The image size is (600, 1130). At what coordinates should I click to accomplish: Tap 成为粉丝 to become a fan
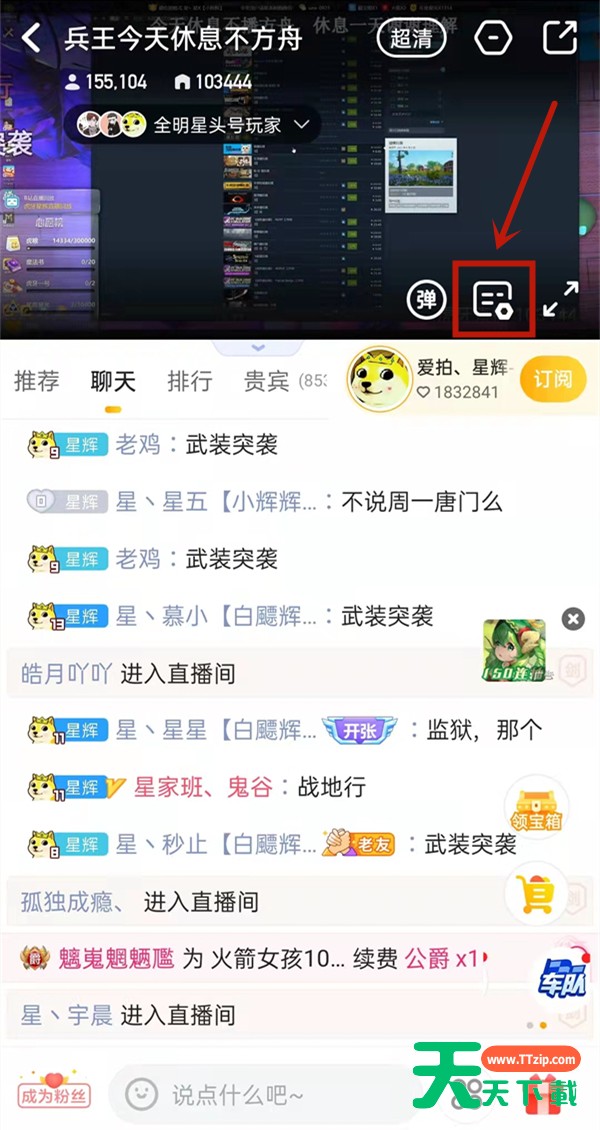[x=55, y=1091]
